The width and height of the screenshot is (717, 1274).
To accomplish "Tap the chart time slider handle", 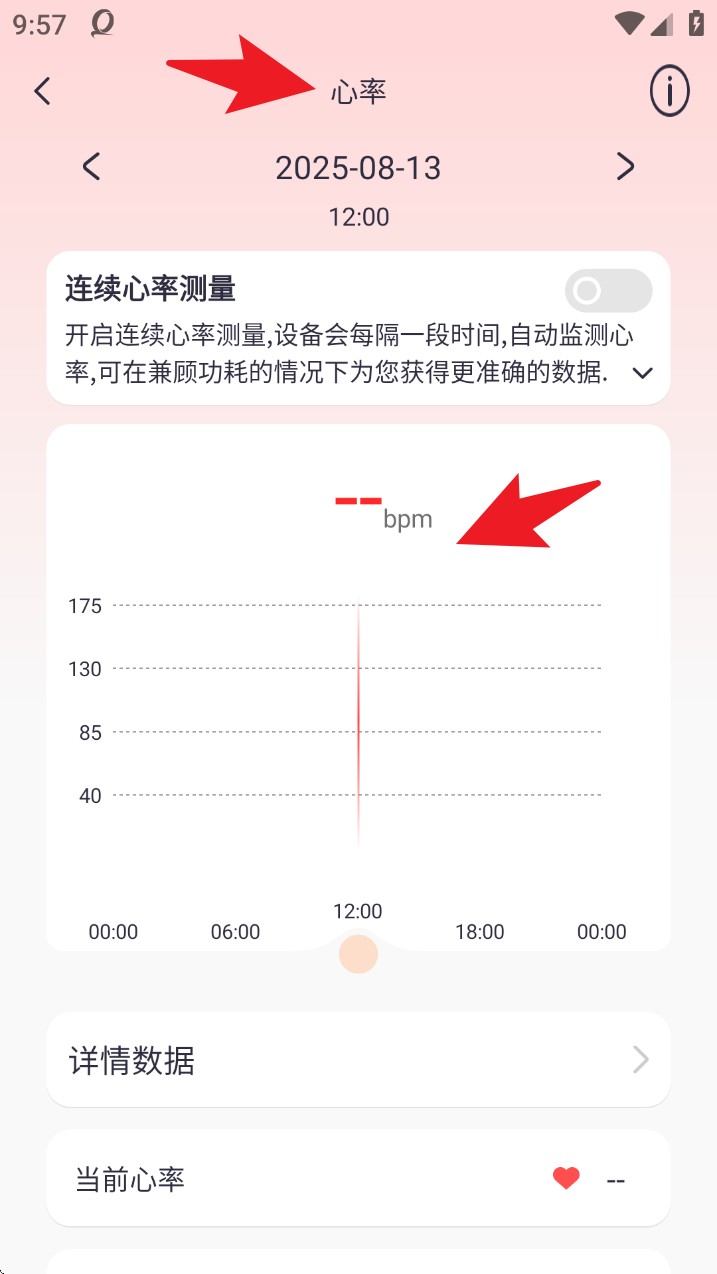I will [x=358, y=954].
